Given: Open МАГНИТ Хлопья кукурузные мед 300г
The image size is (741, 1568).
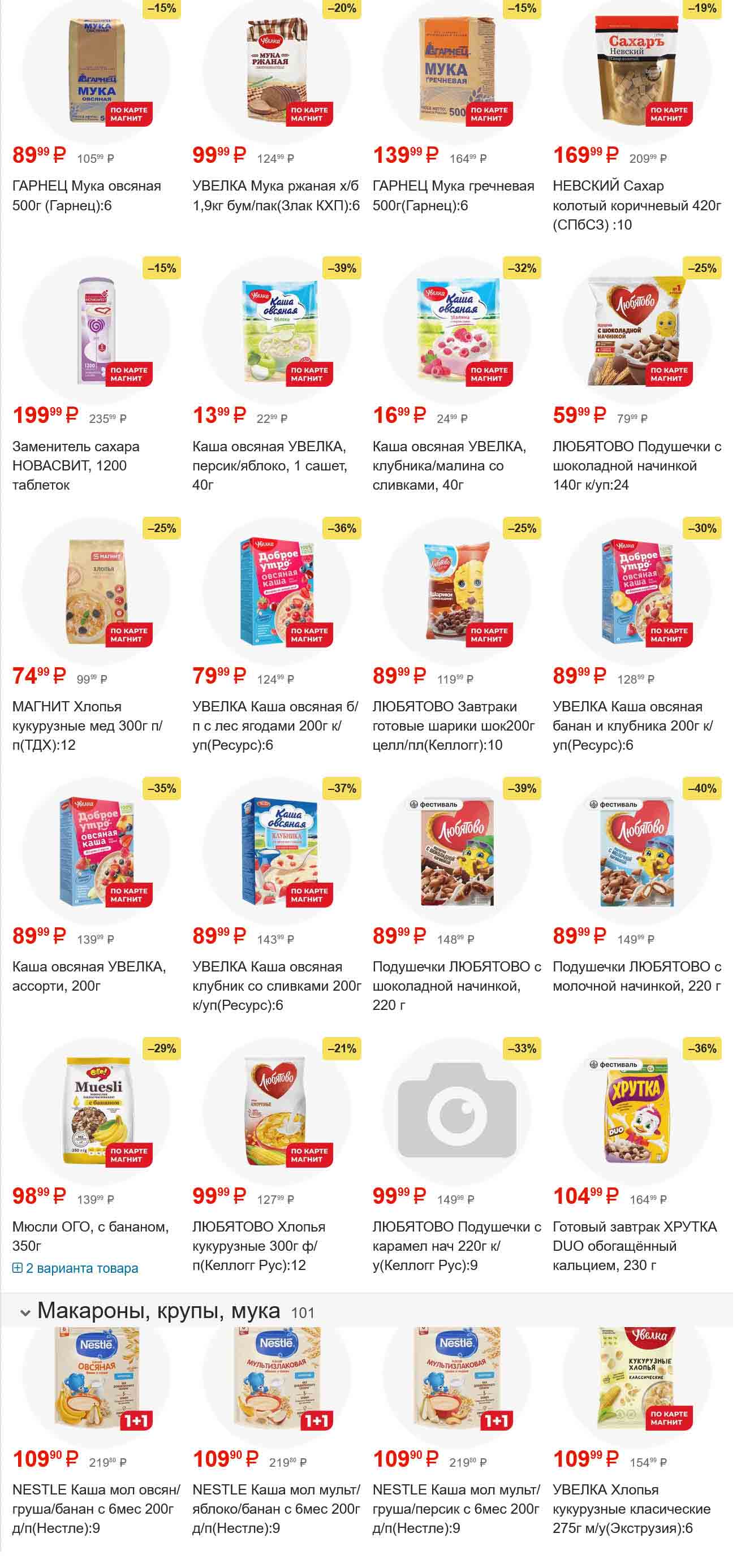Looking at the screenshot, I should click(x=87, y=725).
